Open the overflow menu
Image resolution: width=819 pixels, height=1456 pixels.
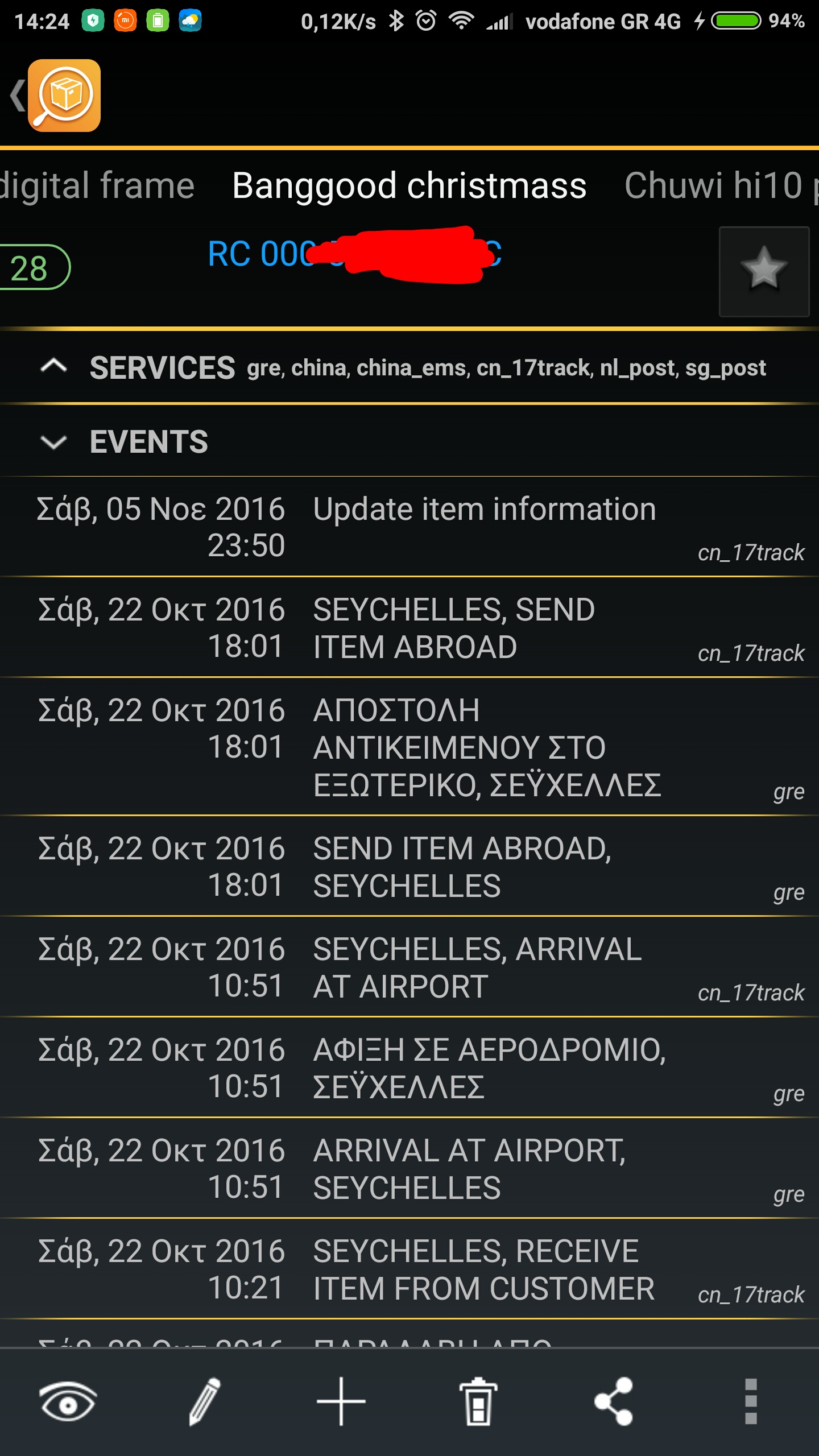[751, 1401]
